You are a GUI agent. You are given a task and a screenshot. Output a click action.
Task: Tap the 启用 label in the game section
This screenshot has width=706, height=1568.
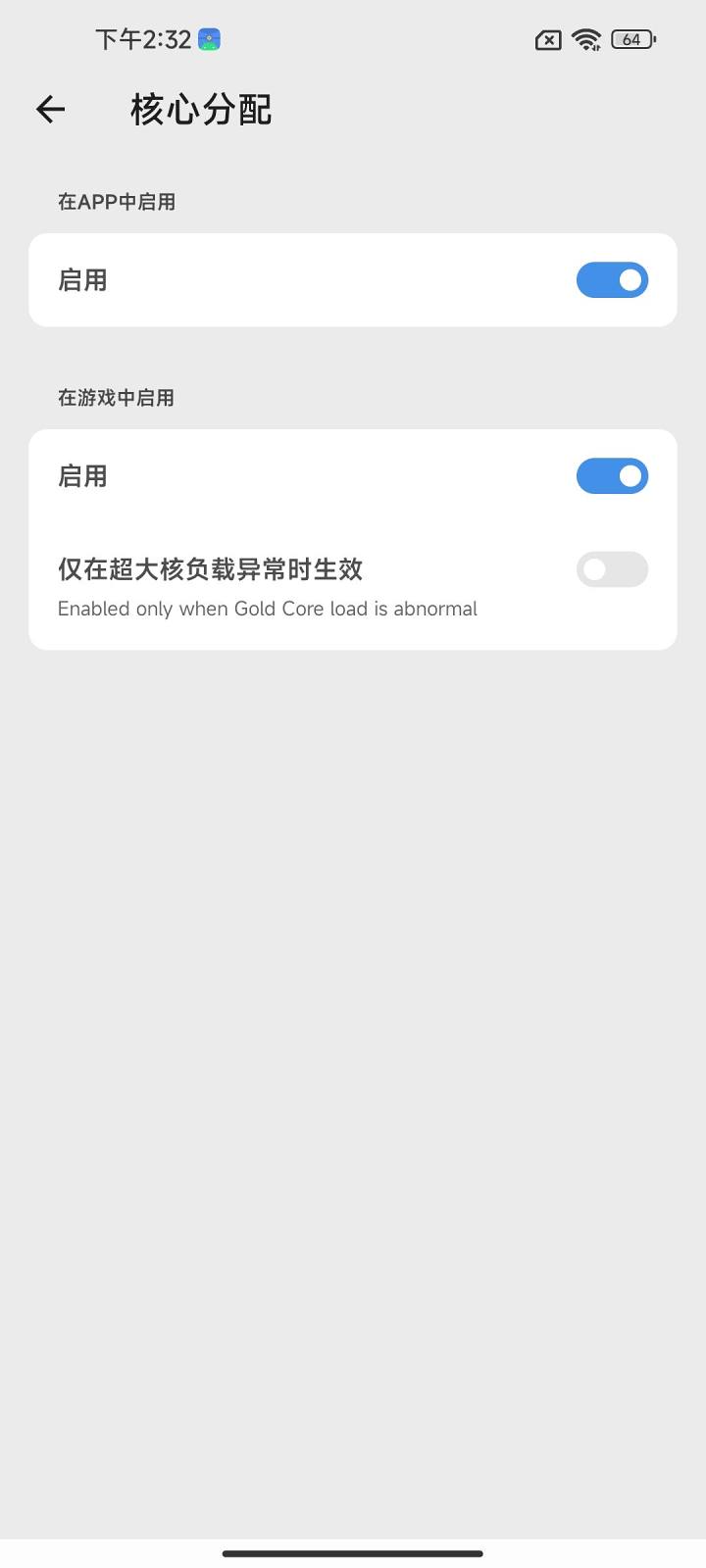pyautogui.click(x=82, y=476)
